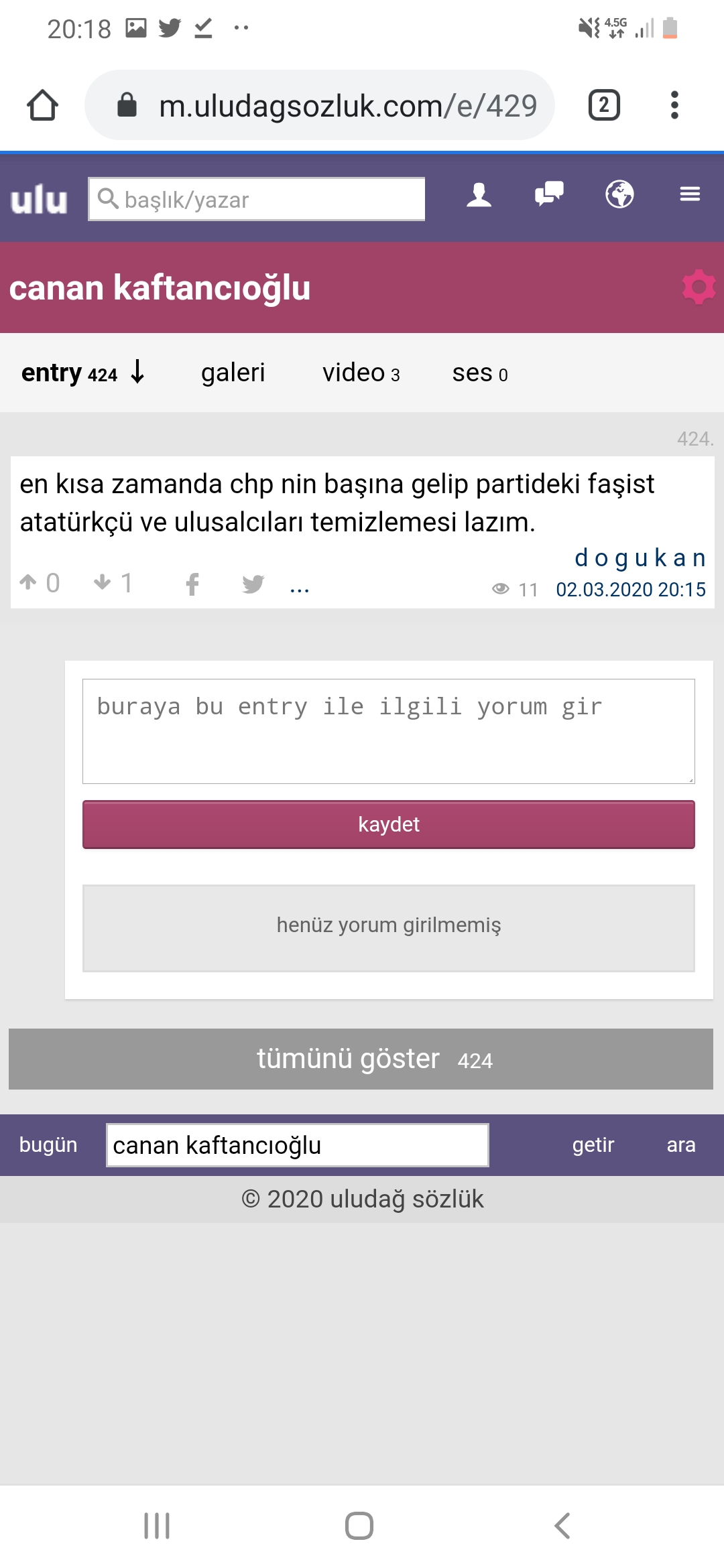
Task: Share the entry on Facebook
Action: pyautogui.click(x=192, y=584)
